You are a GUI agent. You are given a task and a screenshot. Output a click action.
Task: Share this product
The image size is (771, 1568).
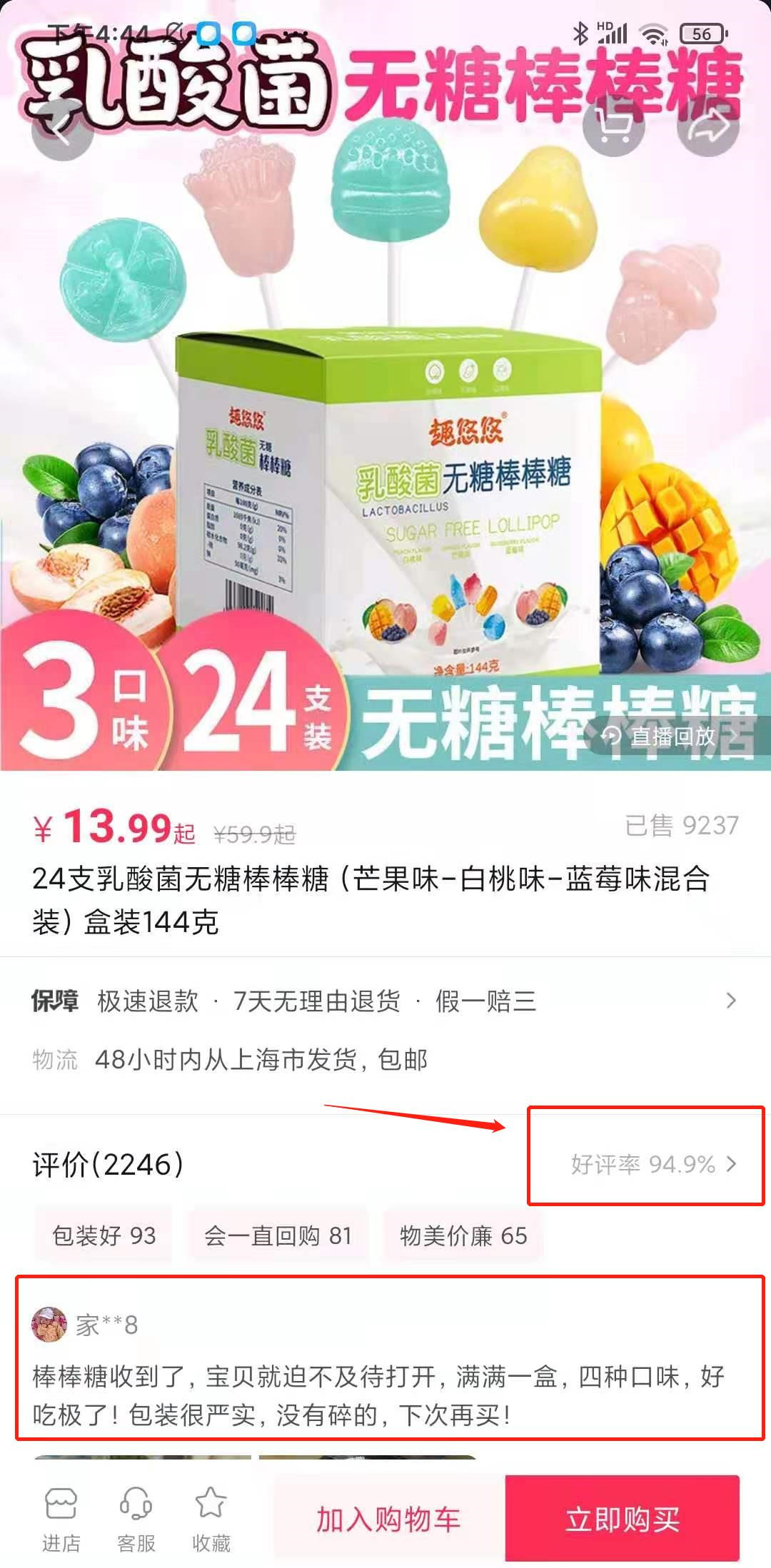point(707,126)
